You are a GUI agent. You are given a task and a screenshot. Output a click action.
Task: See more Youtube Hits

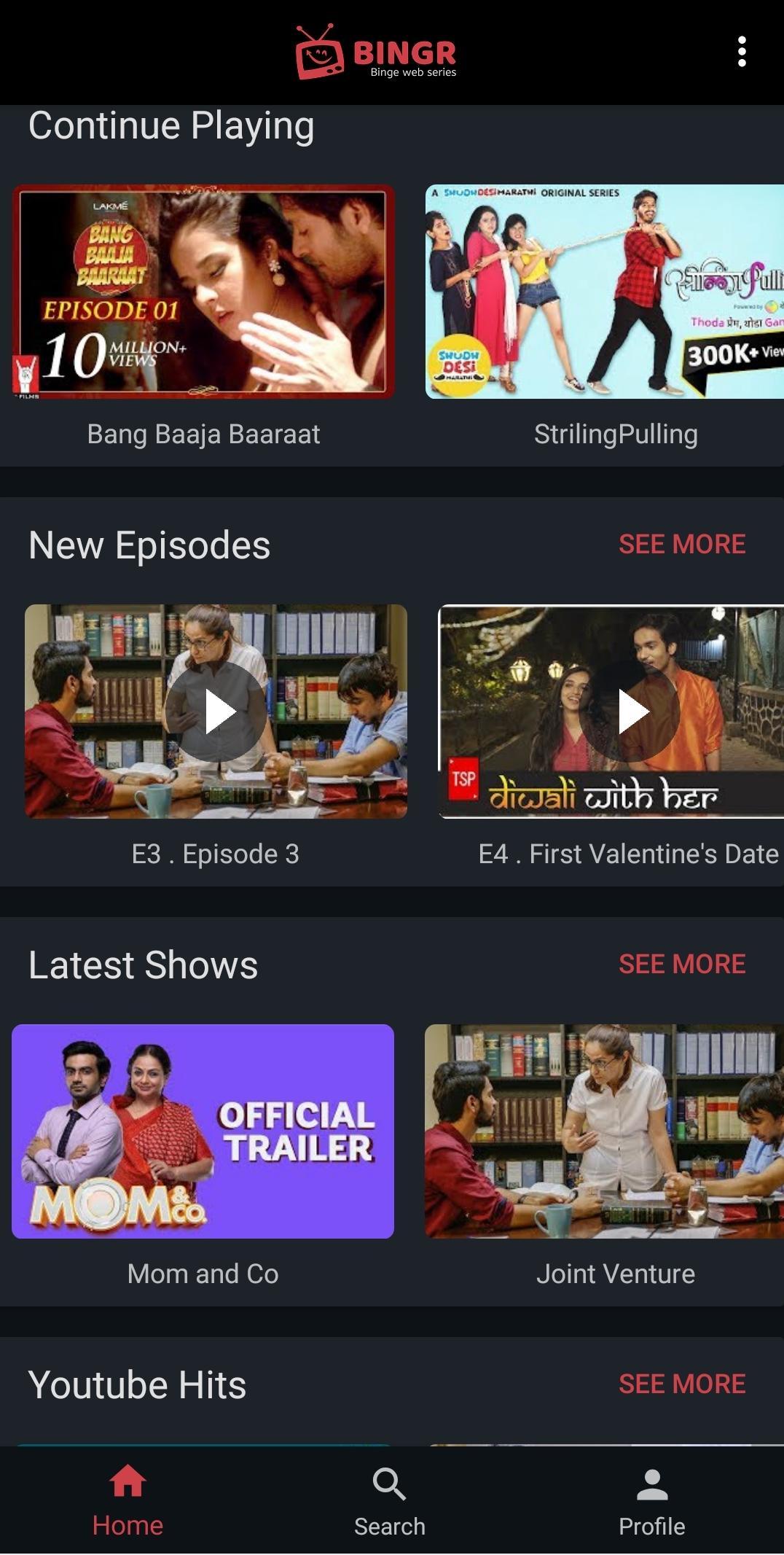682,1384
